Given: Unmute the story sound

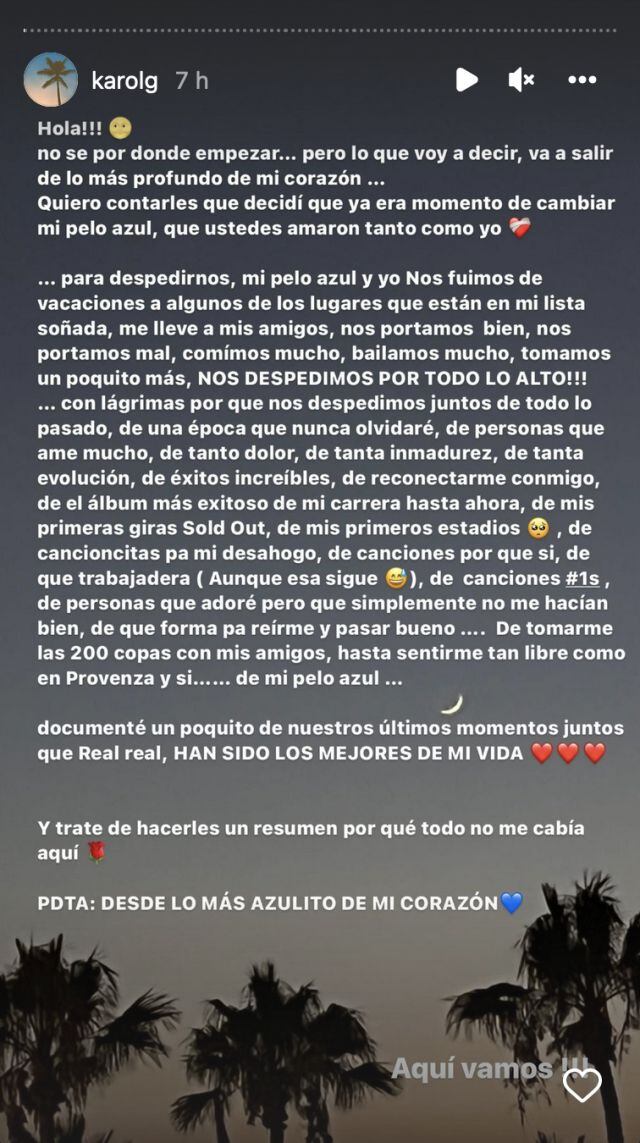Looking at the screenshot, I should [x=521, y=80].
